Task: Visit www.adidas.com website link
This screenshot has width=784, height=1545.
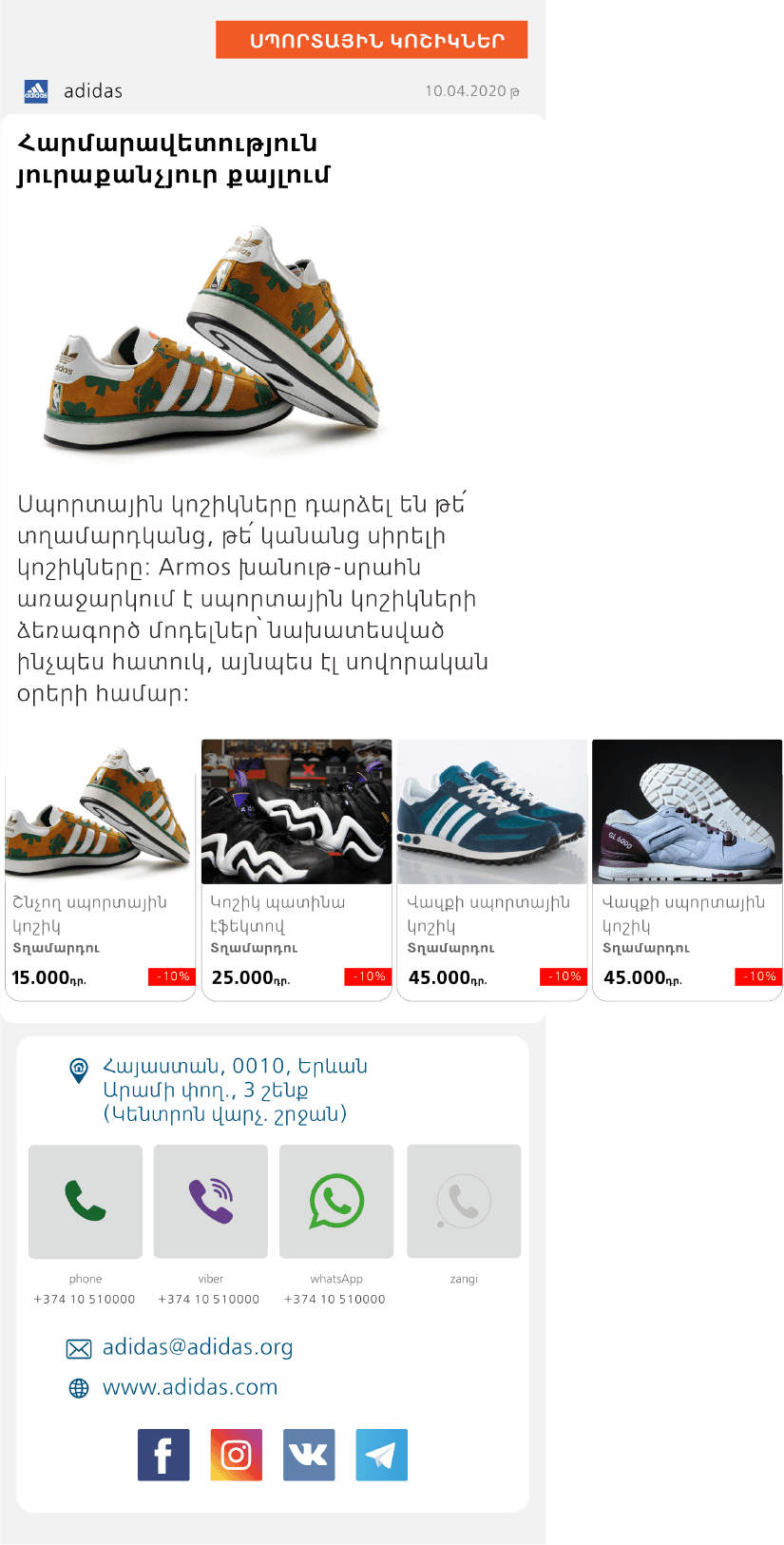Action: point(190,1387)
